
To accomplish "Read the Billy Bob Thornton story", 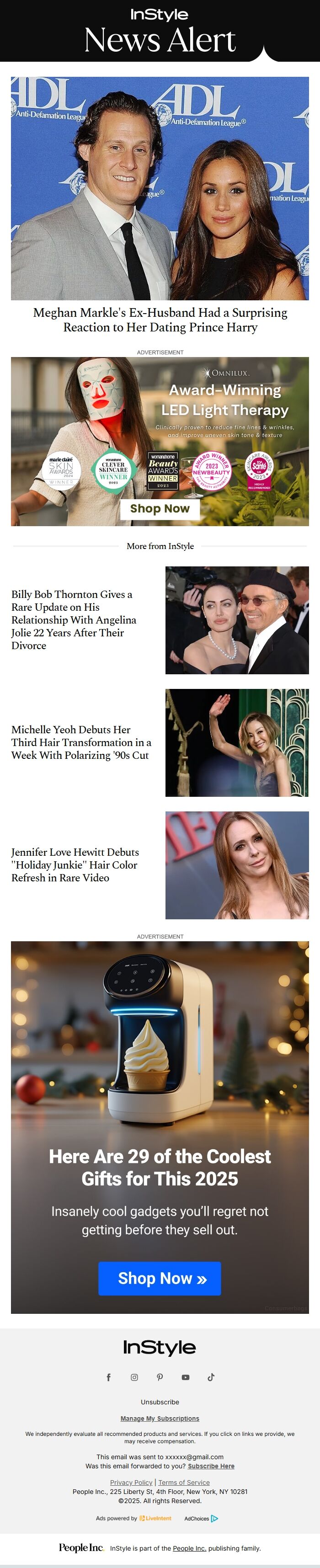I will (73, 619).
